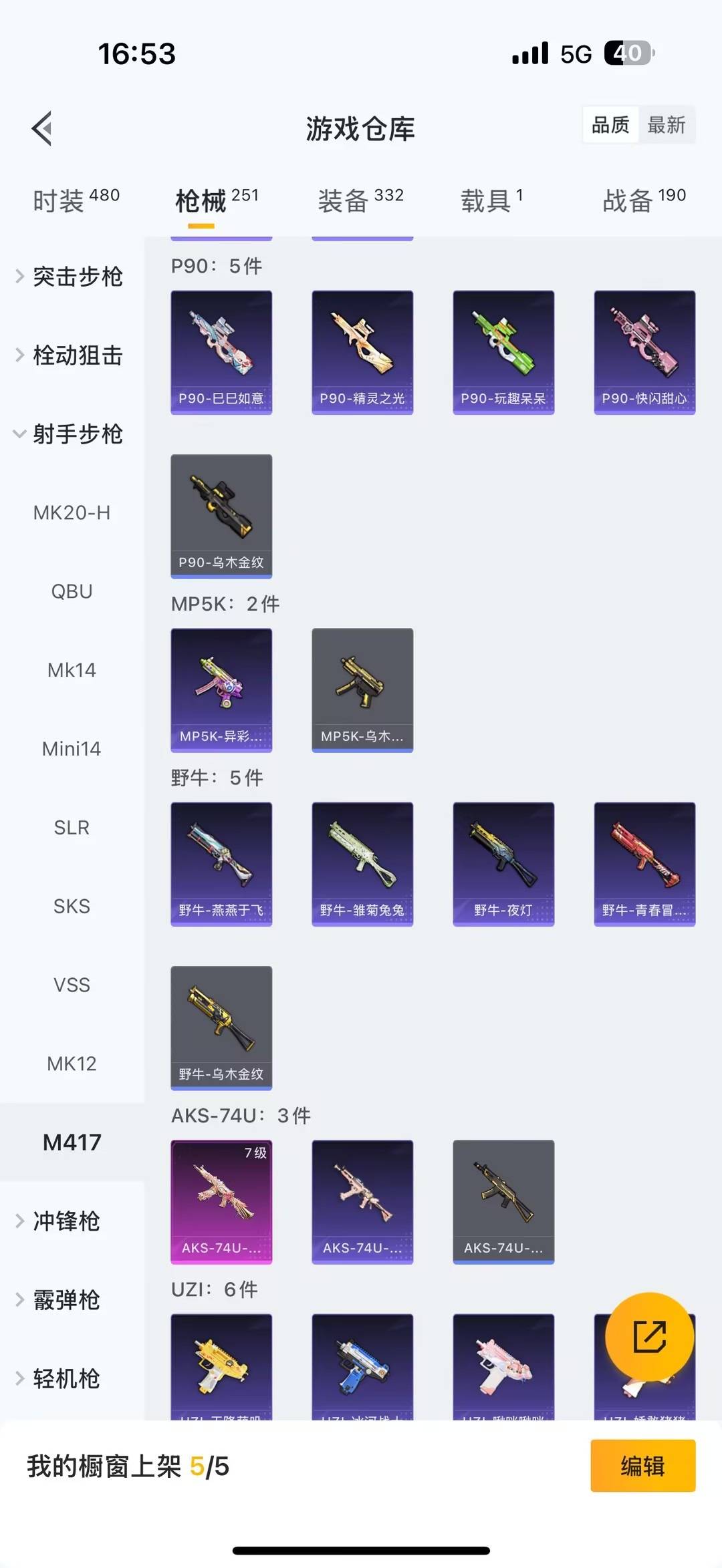Expand the 霰弹枪 category
Screen dimensions: 722x1568
[x=66, y=1299]
